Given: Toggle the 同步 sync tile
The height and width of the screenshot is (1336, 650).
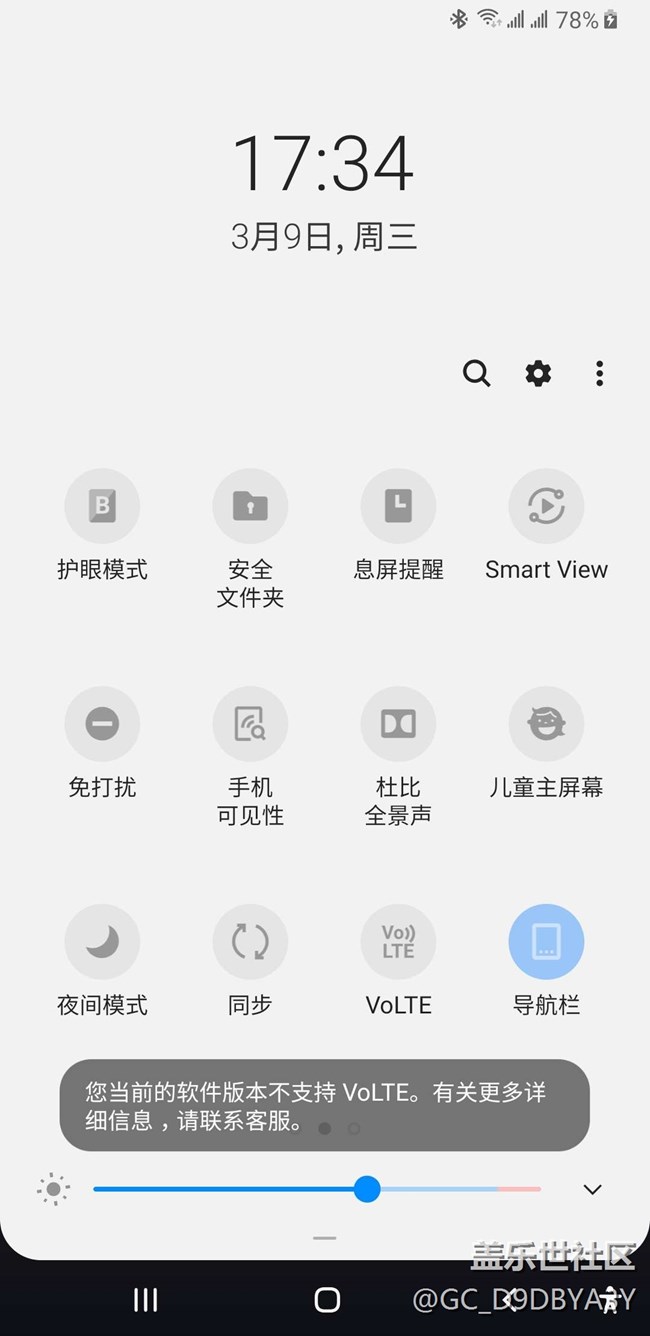Looking at the screenshot, I should coord(250,942).
